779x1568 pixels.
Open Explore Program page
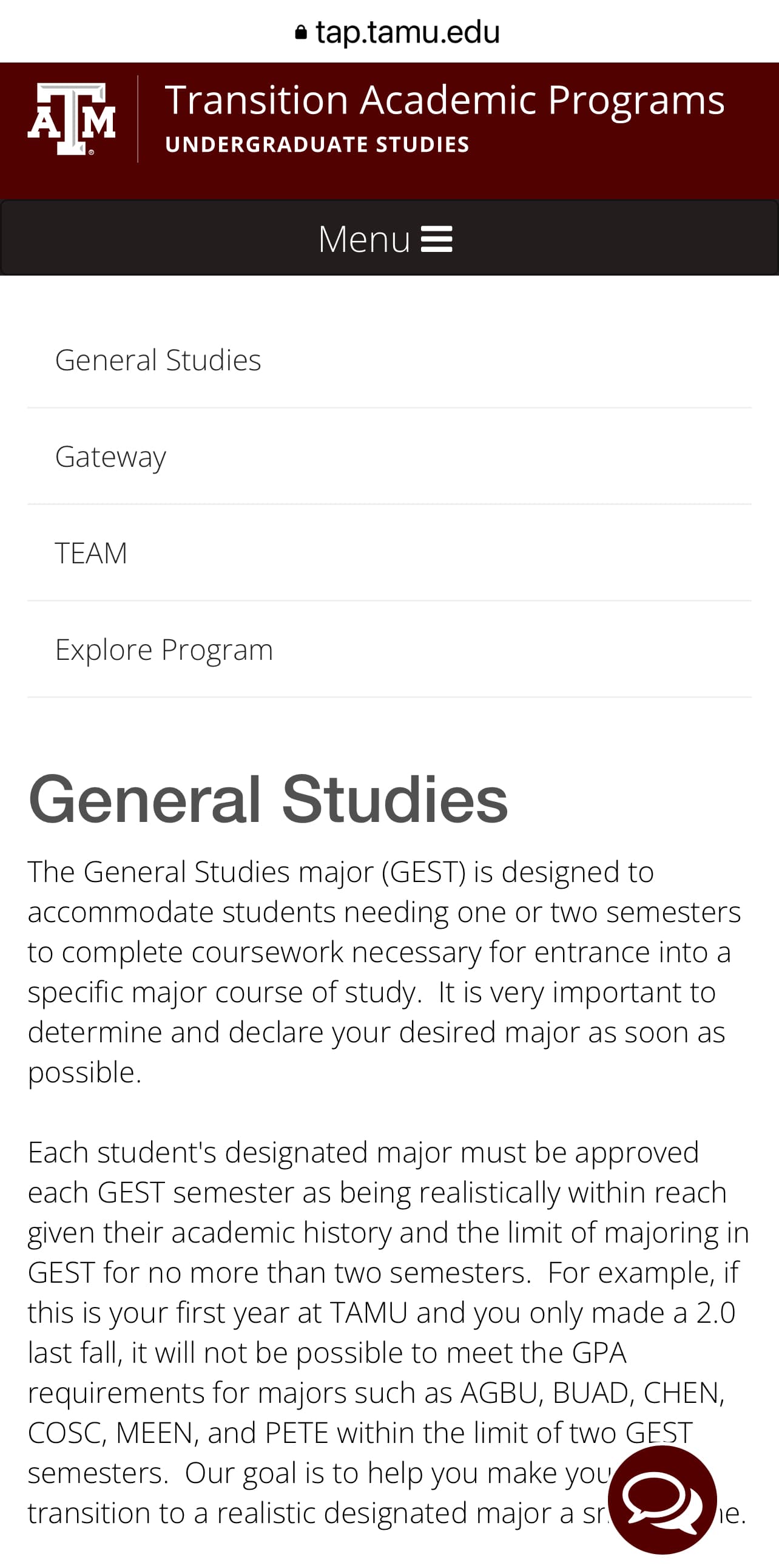click(x=389, y=650)
